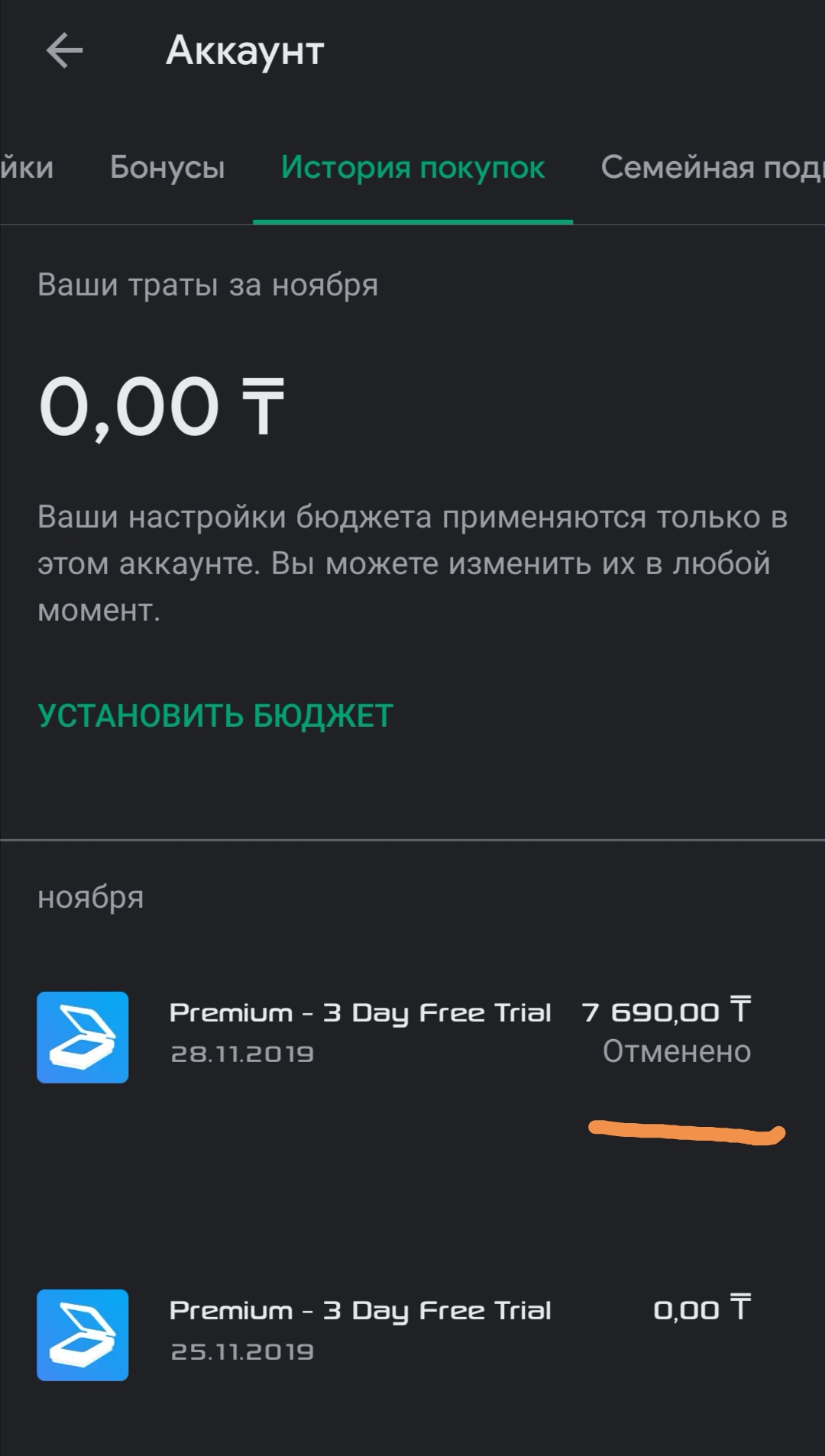Screen dimensions: 825x1456
Task: Go back from the Аккаунт screen
Action: pyautogui.click(x=64, y=51)
